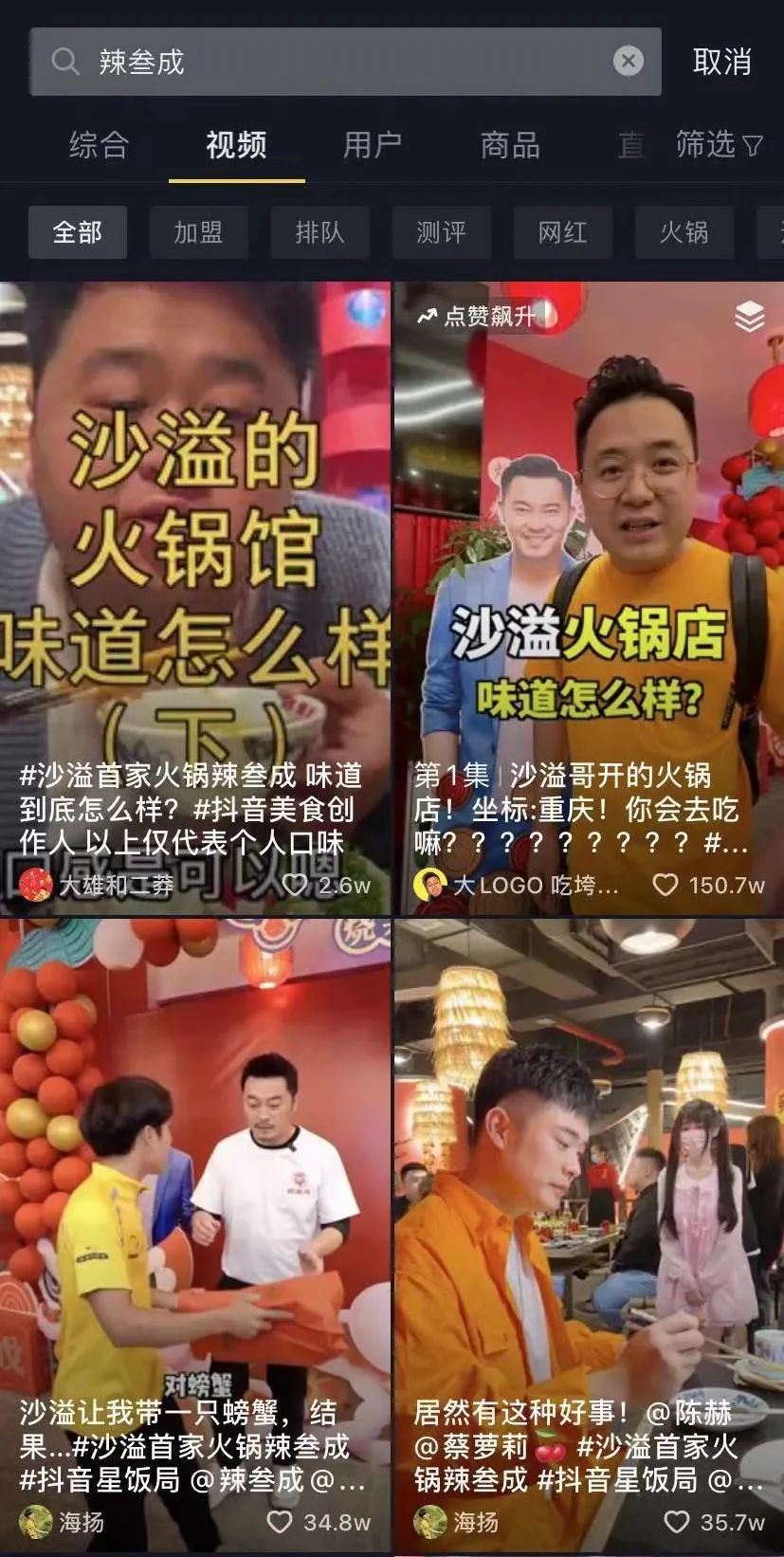Image resolution: width=784 pixels, height=1557 pixels.
Task: Select the 测评 filter chip
Action: pyautogui.click(x=441, y=232)
